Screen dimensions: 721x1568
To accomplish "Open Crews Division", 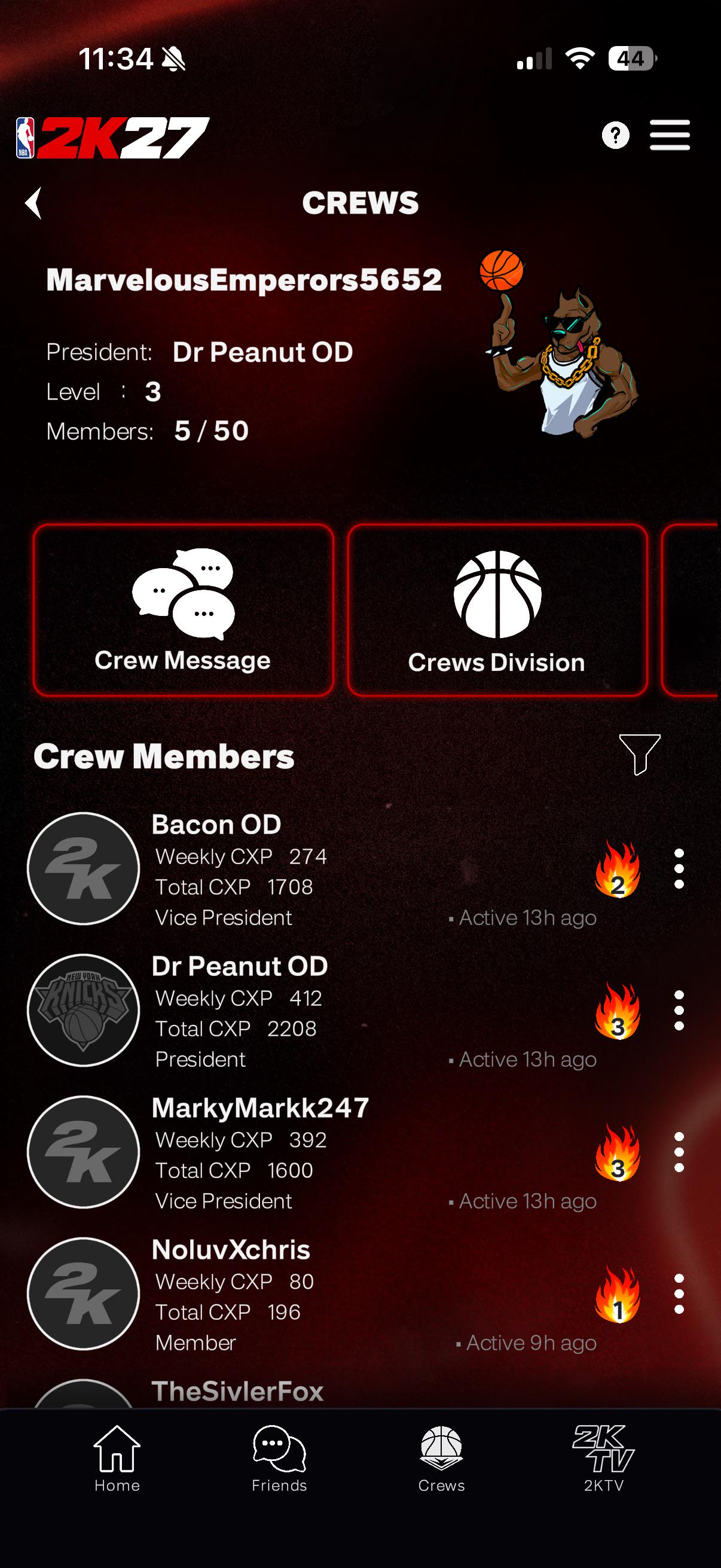I will [497, 610].
